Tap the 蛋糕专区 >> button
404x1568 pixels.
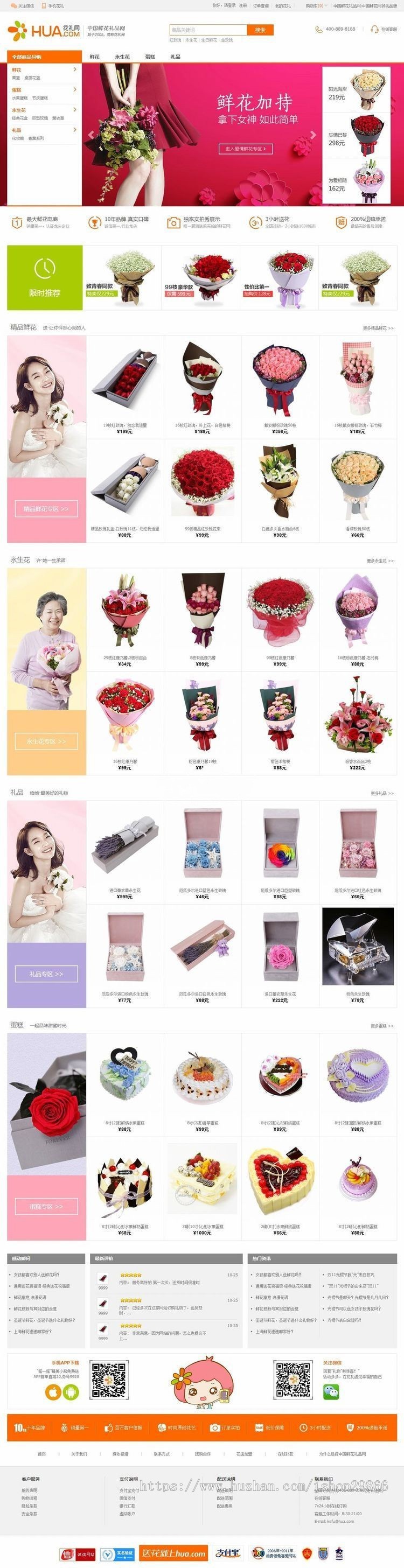pyautogui.click(x=46, y=1206)
